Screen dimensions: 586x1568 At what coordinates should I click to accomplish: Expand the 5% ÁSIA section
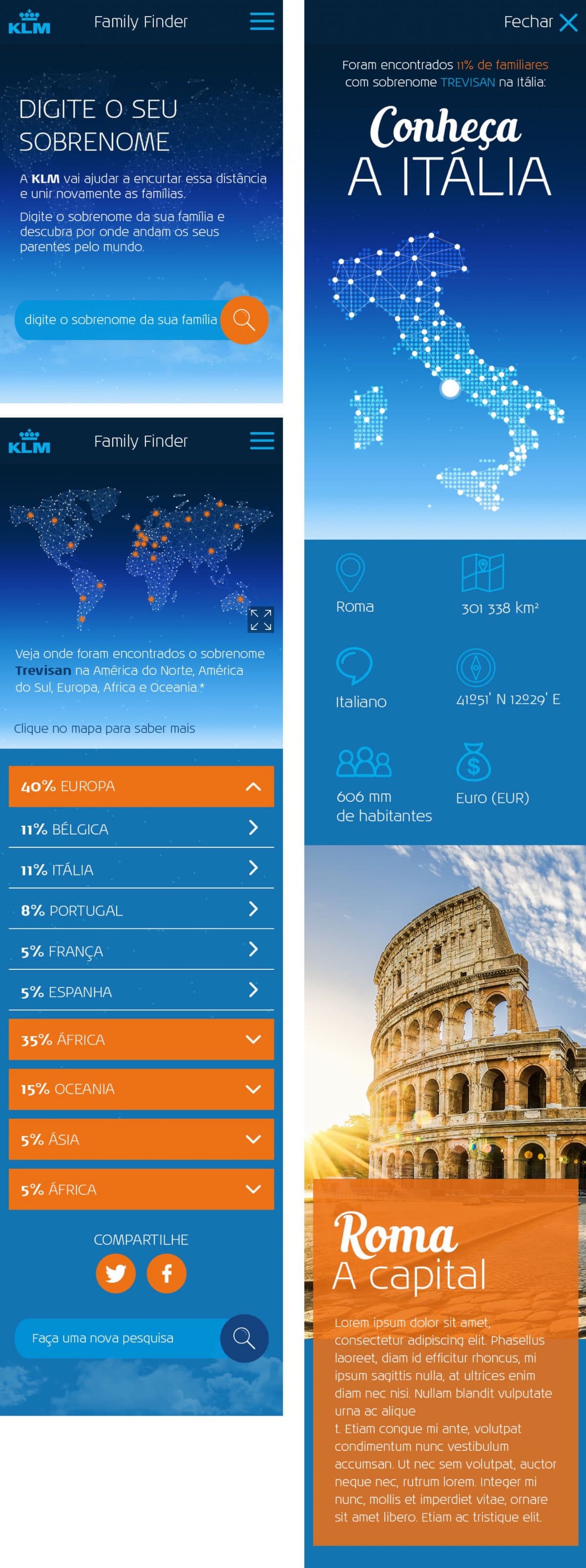(x=141, y=1139)
